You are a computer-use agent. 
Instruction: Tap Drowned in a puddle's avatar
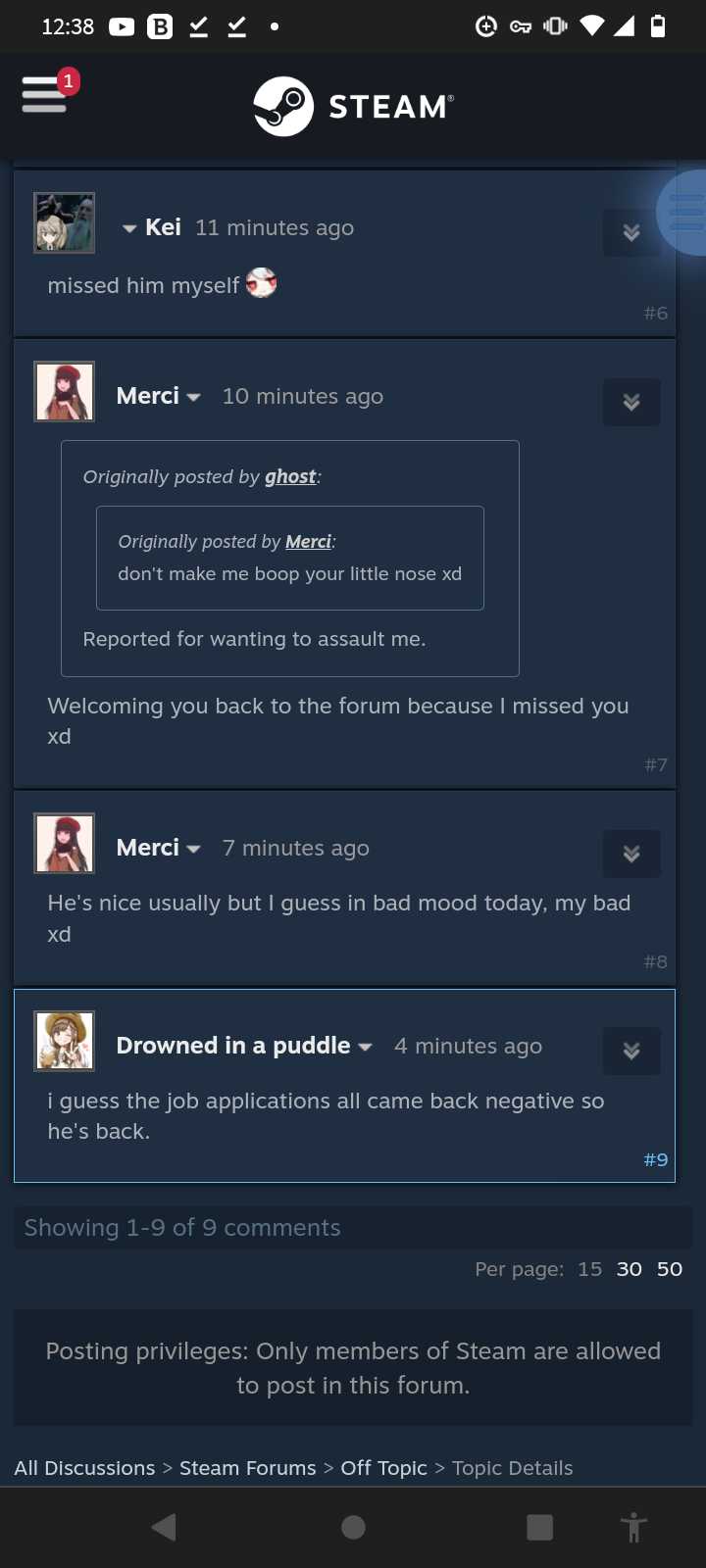click(x=65, y=1040)
